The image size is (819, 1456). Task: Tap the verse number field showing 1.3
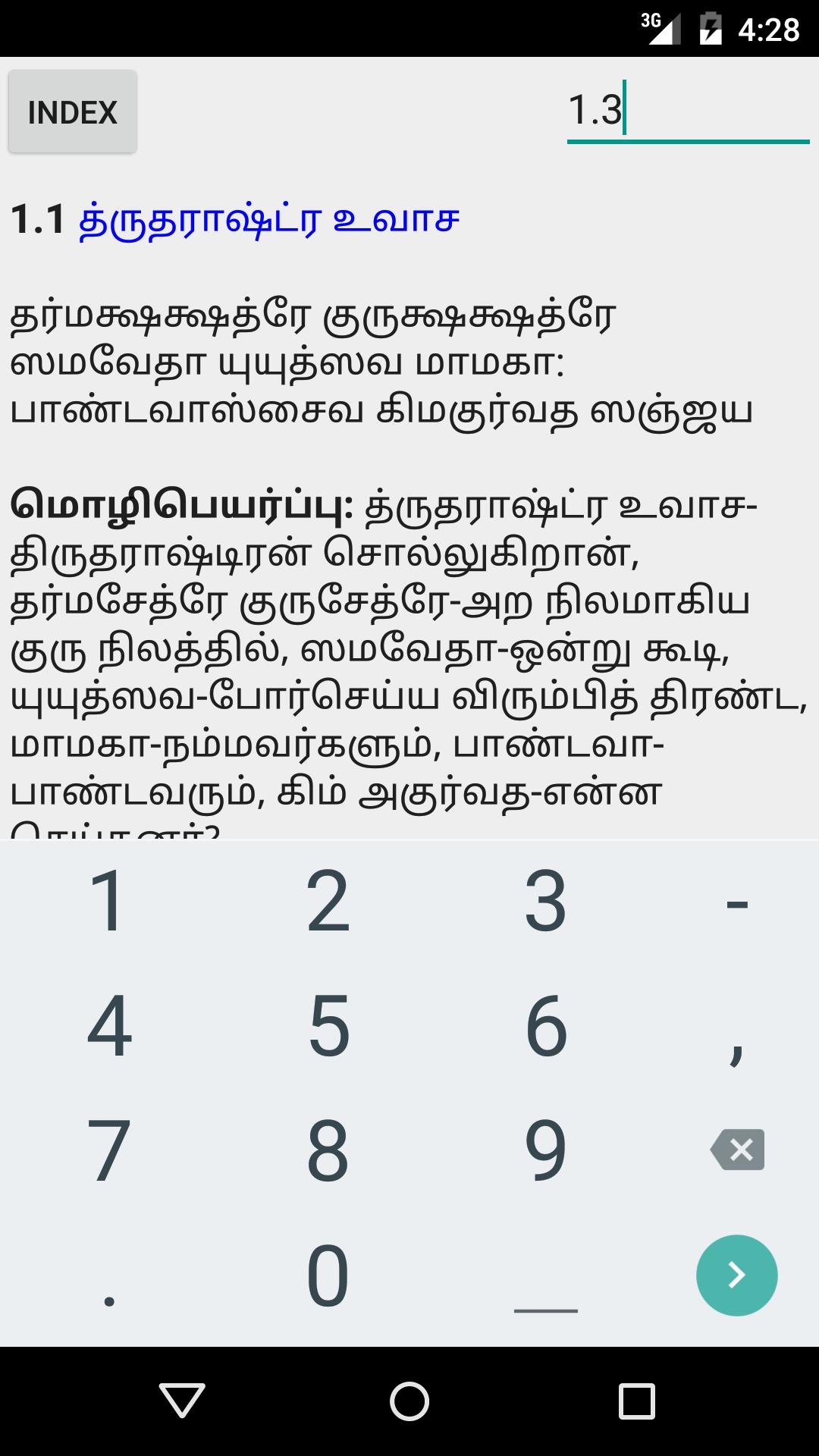coord(686,111)
